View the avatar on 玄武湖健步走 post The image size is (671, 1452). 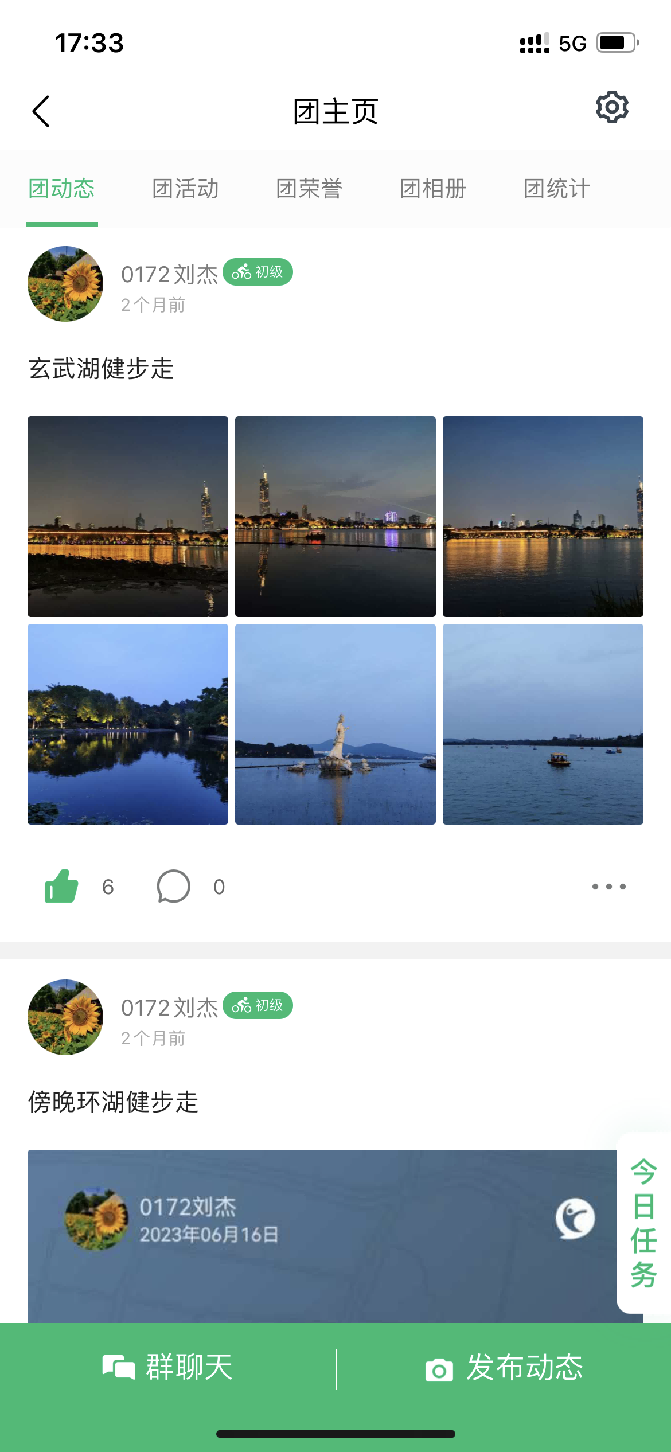point(65,284)
